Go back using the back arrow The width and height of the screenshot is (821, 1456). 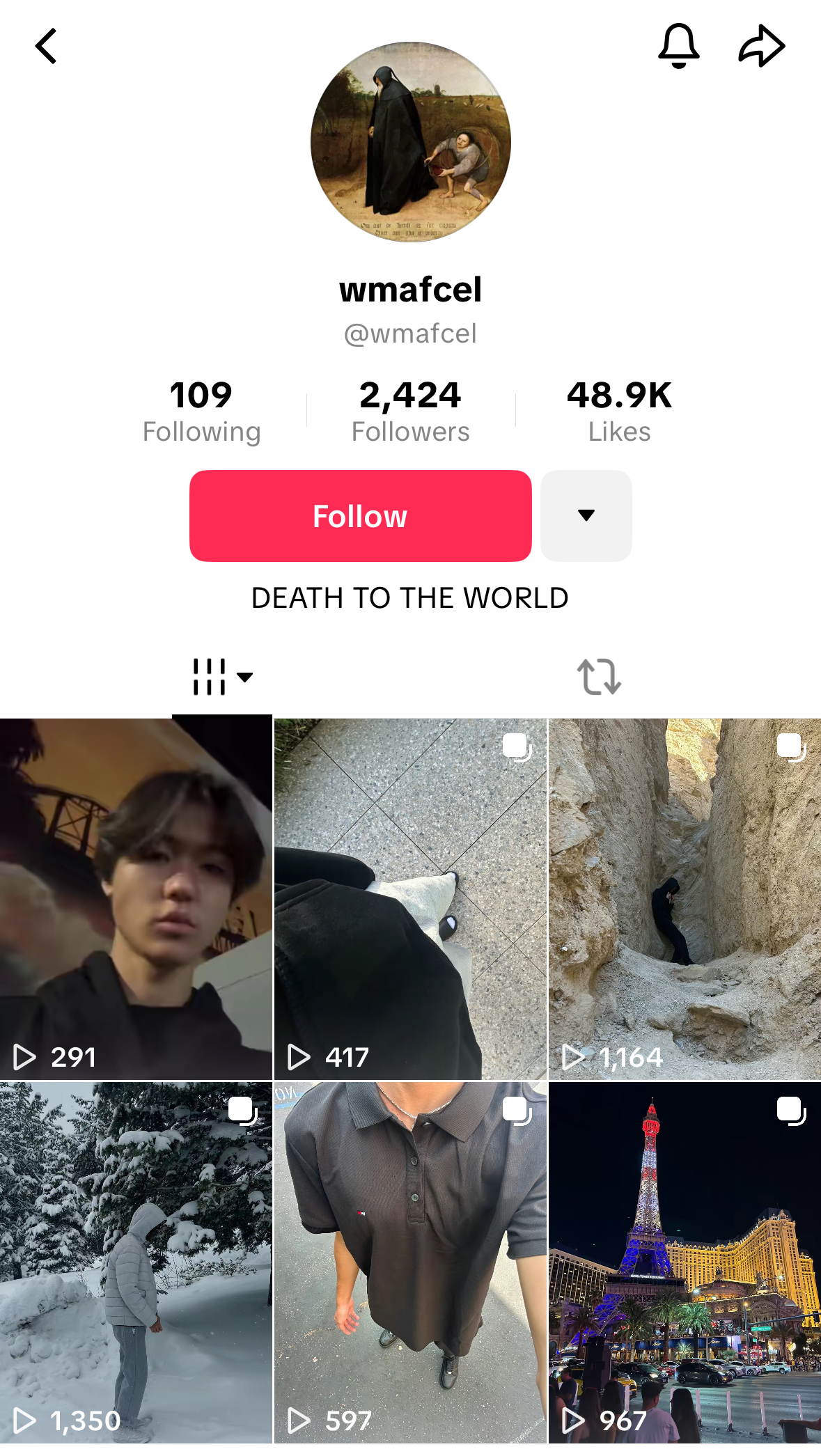46,47
